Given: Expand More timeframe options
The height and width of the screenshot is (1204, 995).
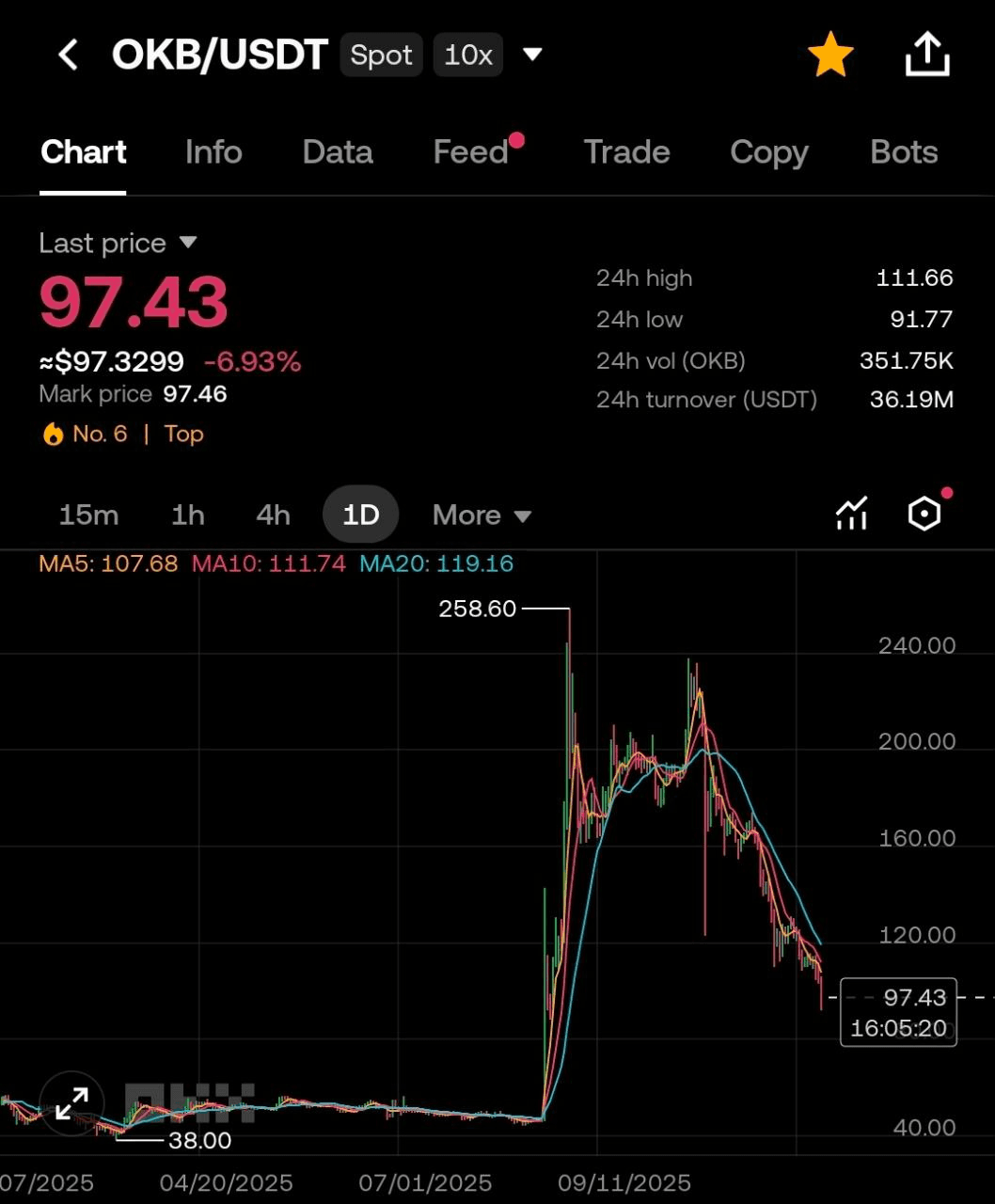Looking at the screenshot, I should coord(482,515).
